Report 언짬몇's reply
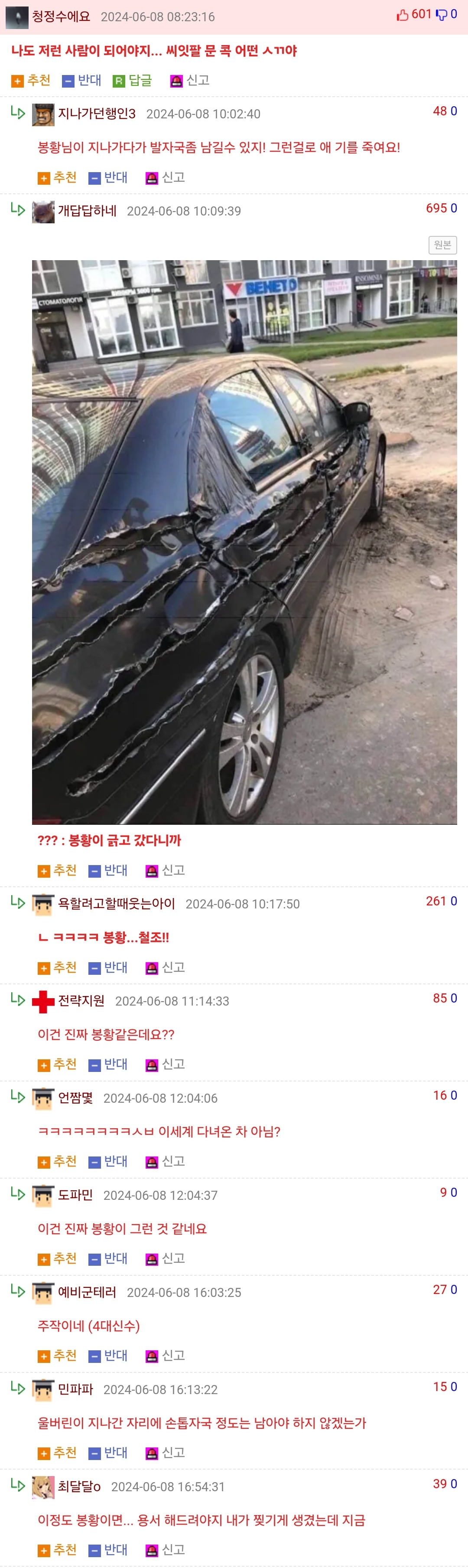Image resolution: width=468 pixels, height=1568 pixels. 166,1161
